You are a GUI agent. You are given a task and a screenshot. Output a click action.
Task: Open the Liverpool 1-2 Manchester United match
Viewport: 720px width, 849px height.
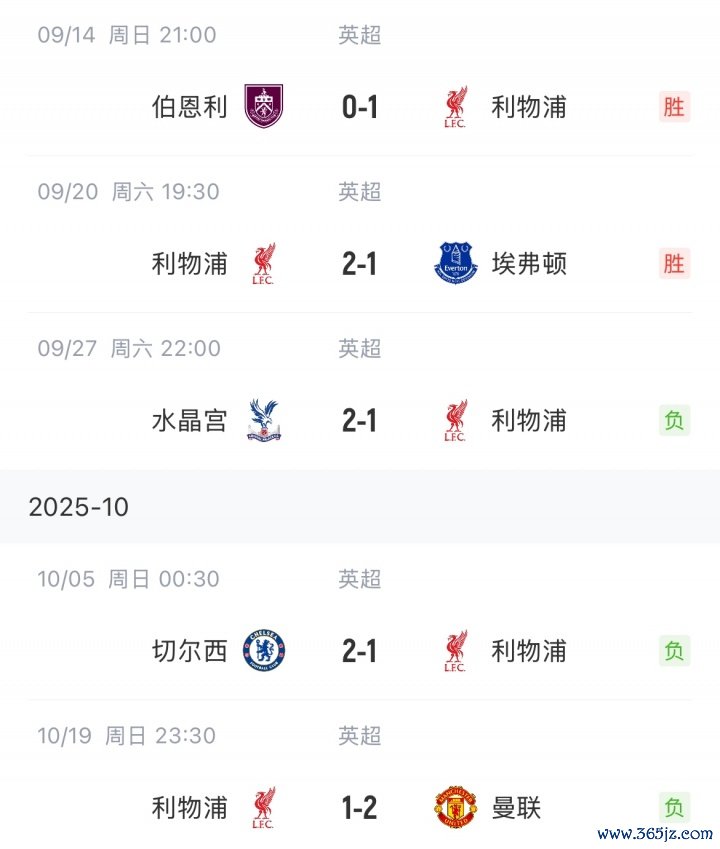360,807
